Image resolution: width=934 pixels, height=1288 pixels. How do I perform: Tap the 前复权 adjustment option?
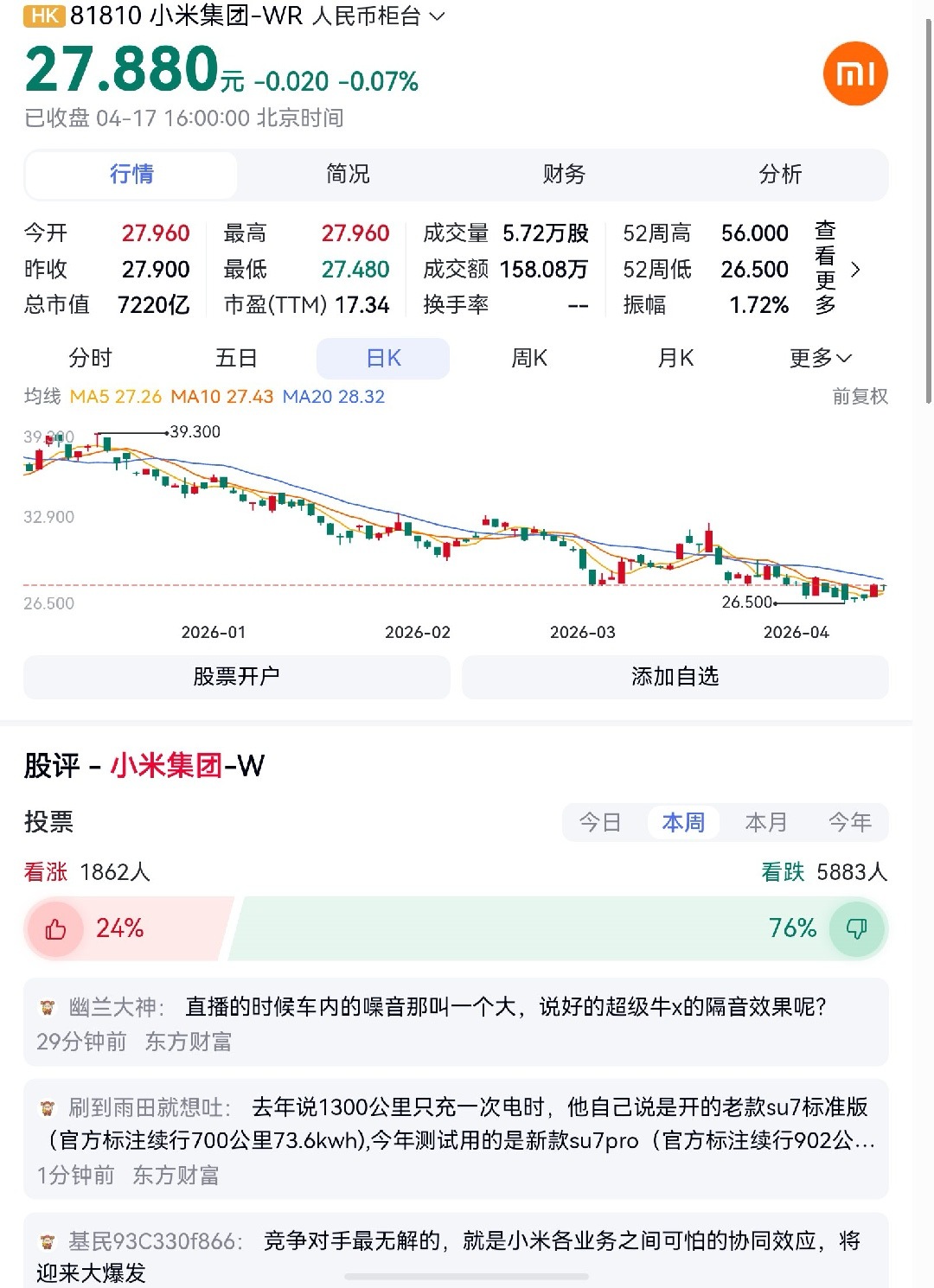click(x=860, y=397)
